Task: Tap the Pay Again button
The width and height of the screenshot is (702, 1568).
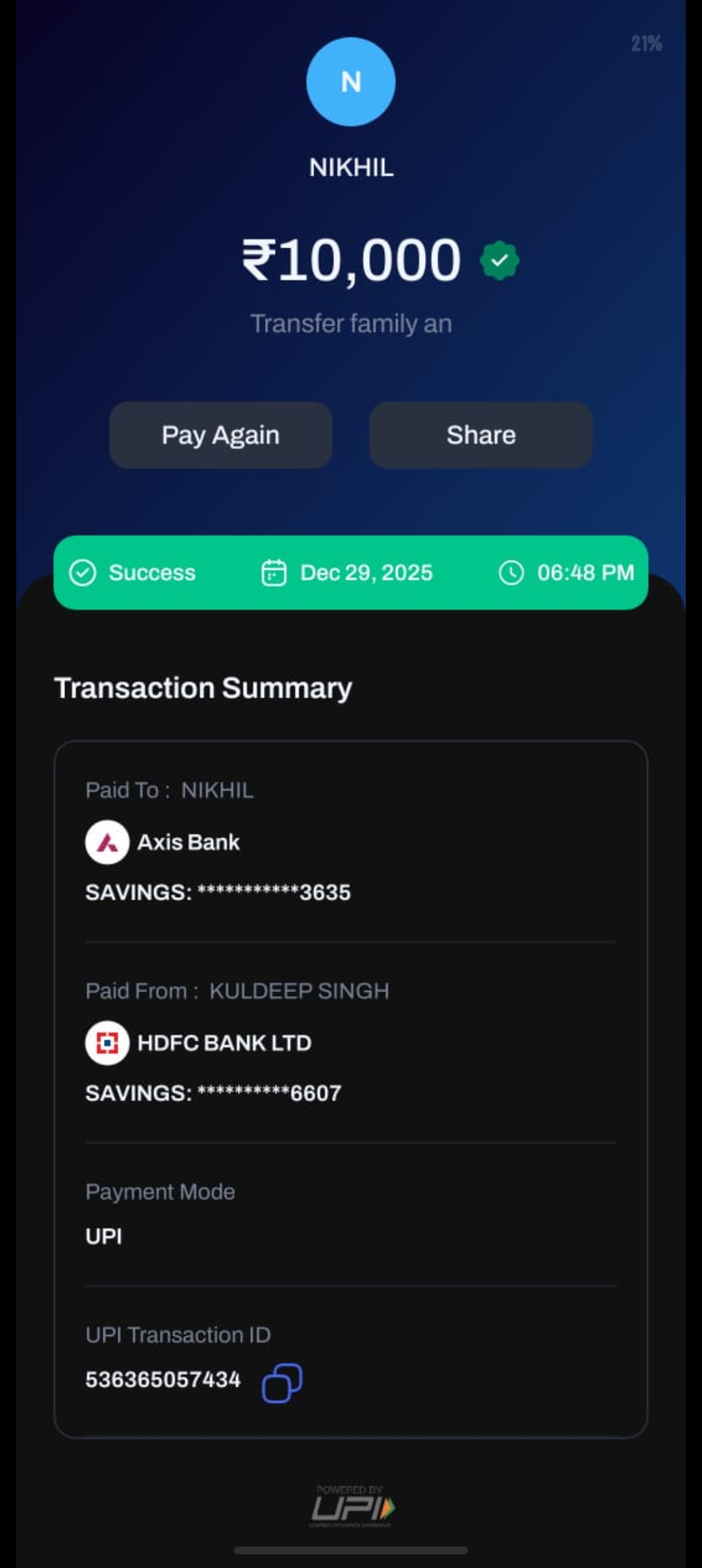Action: 220,435
